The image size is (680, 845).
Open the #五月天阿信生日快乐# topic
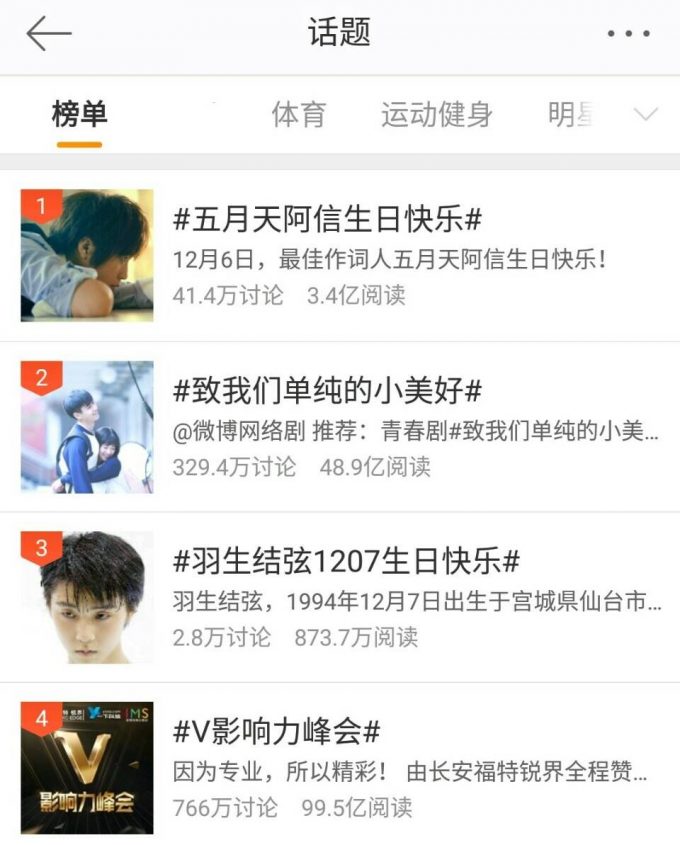coord(328,220)
